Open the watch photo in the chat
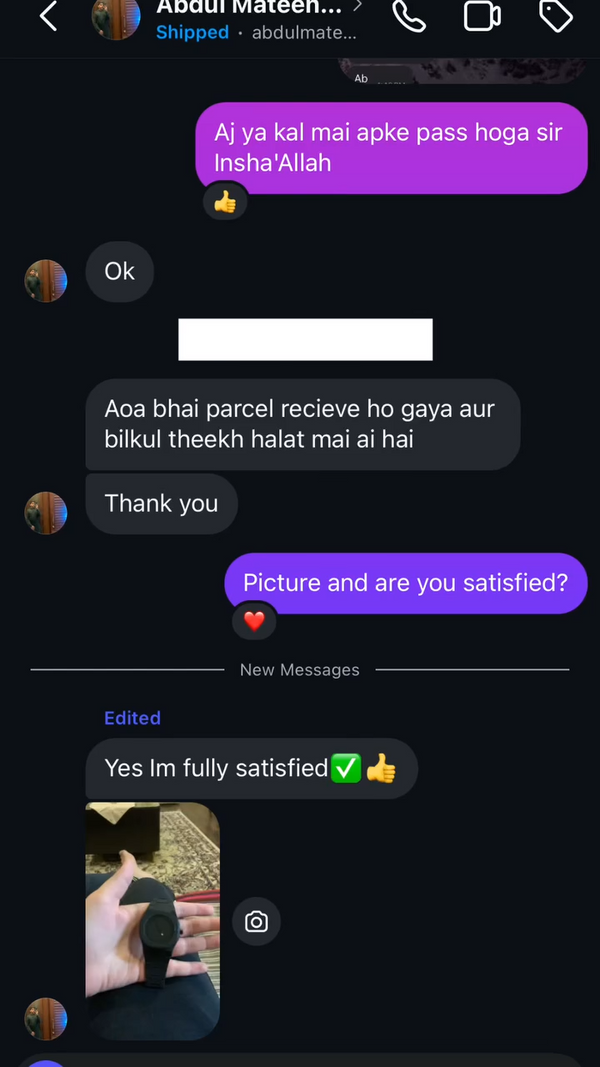Image resolution: width=600 pixels, height=1067 pixels. [x=152, y=920]
